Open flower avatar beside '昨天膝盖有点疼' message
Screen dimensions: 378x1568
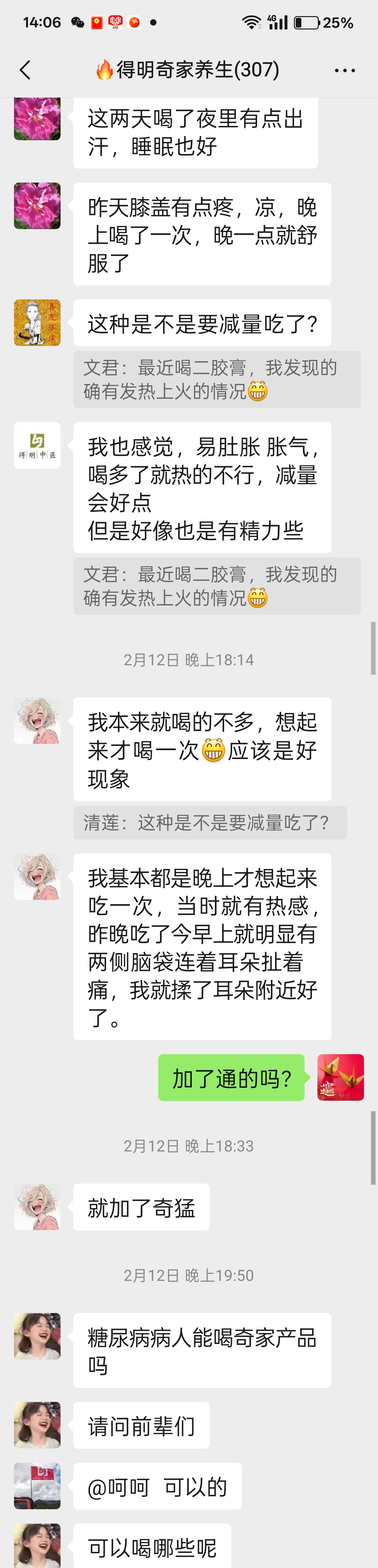pyautogui.click(x=37, y=206)
